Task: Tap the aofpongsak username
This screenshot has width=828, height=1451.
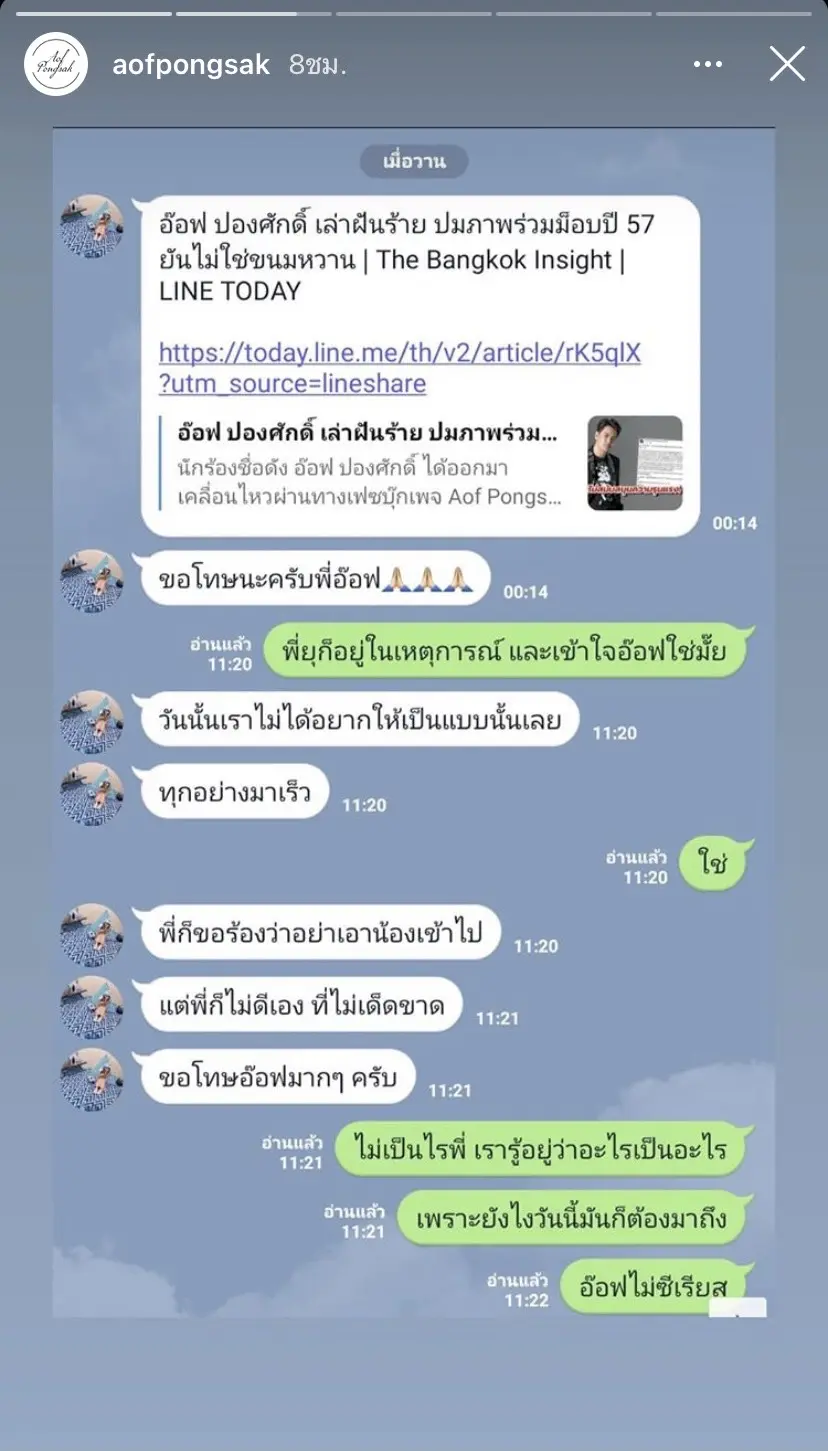Action: tap(191, 65)
